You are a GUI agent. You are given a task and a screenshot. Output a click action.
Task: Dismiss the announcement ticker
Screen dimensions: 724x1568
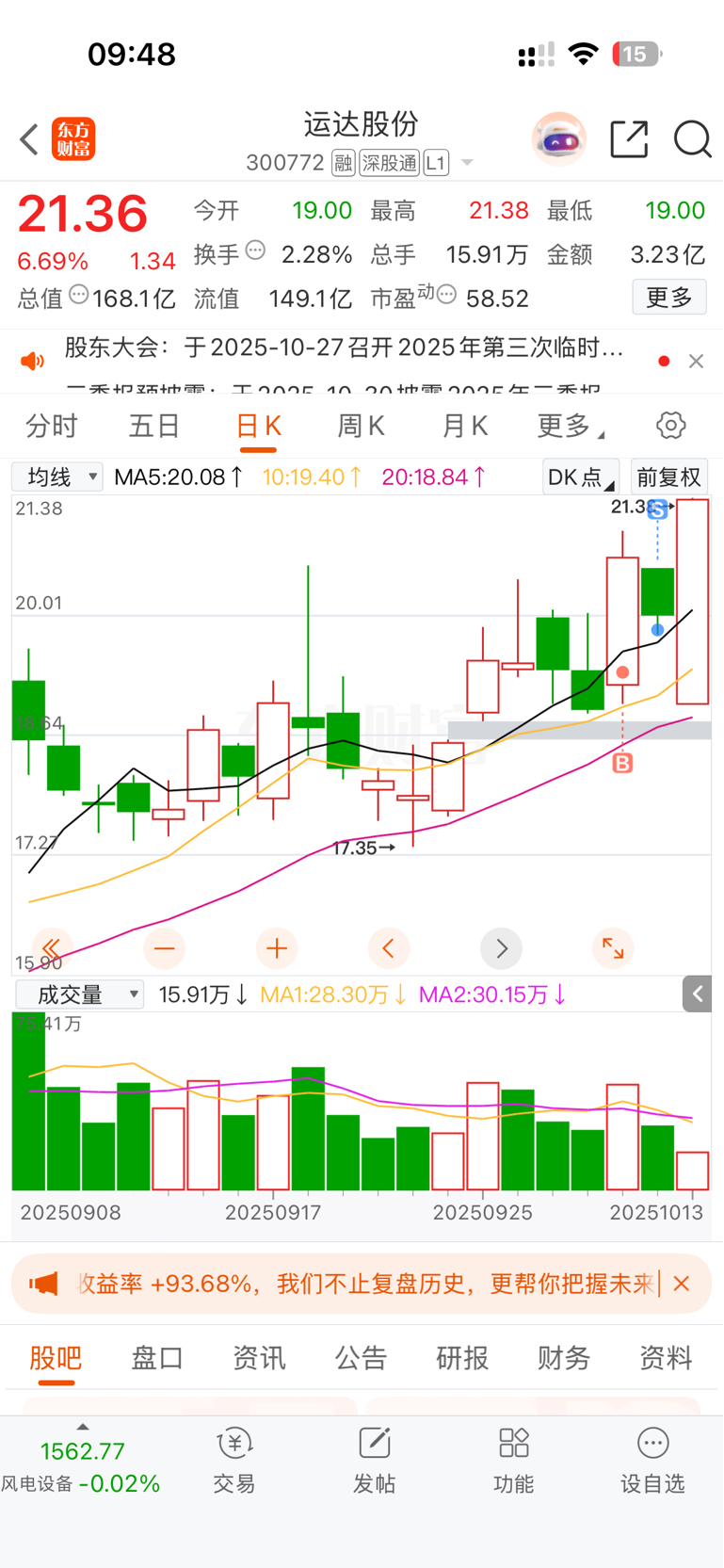click(x=696, y=362)
